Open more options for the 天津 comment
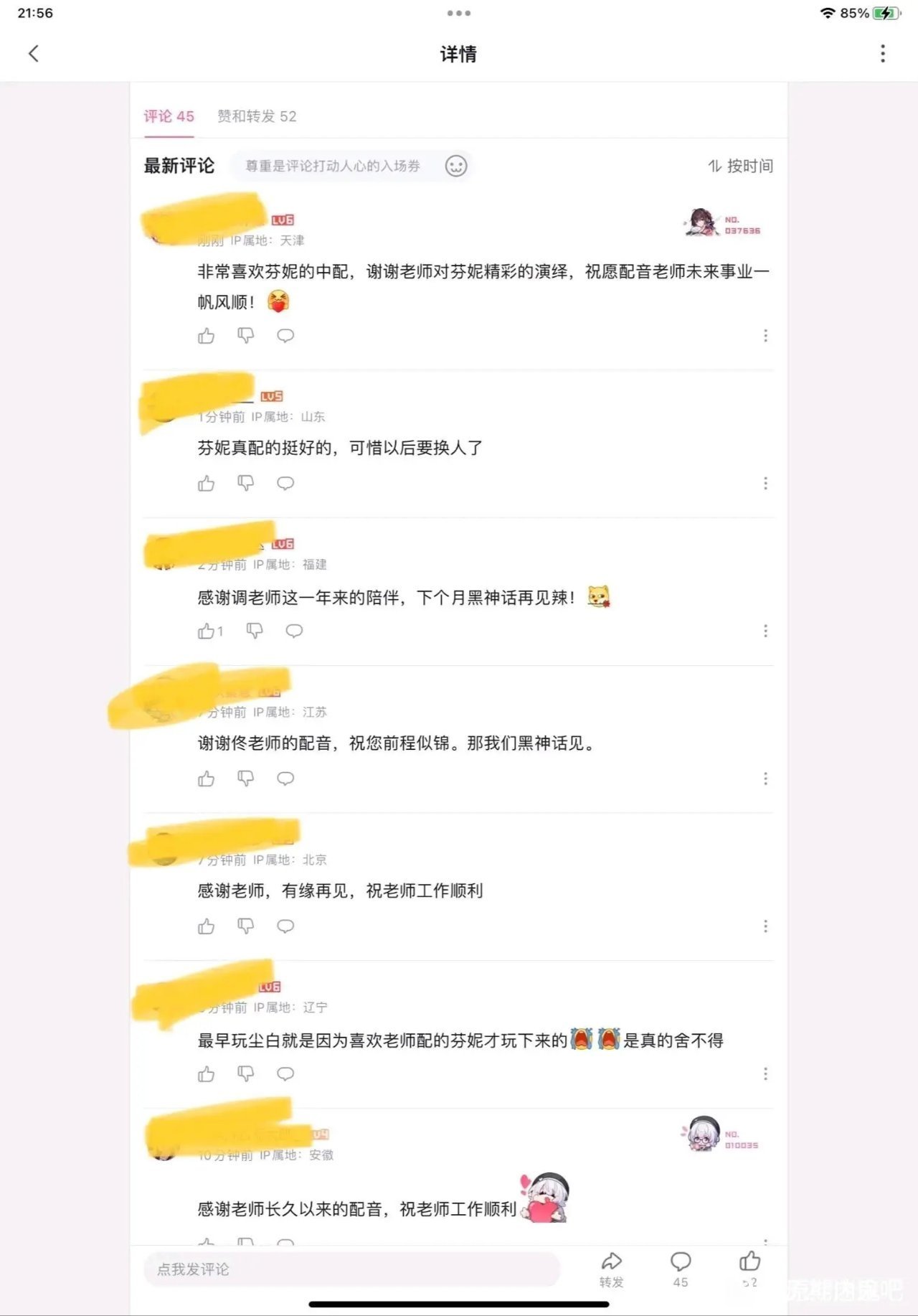The width and height of the screenshot is (918, 1316). pos(765,335)
